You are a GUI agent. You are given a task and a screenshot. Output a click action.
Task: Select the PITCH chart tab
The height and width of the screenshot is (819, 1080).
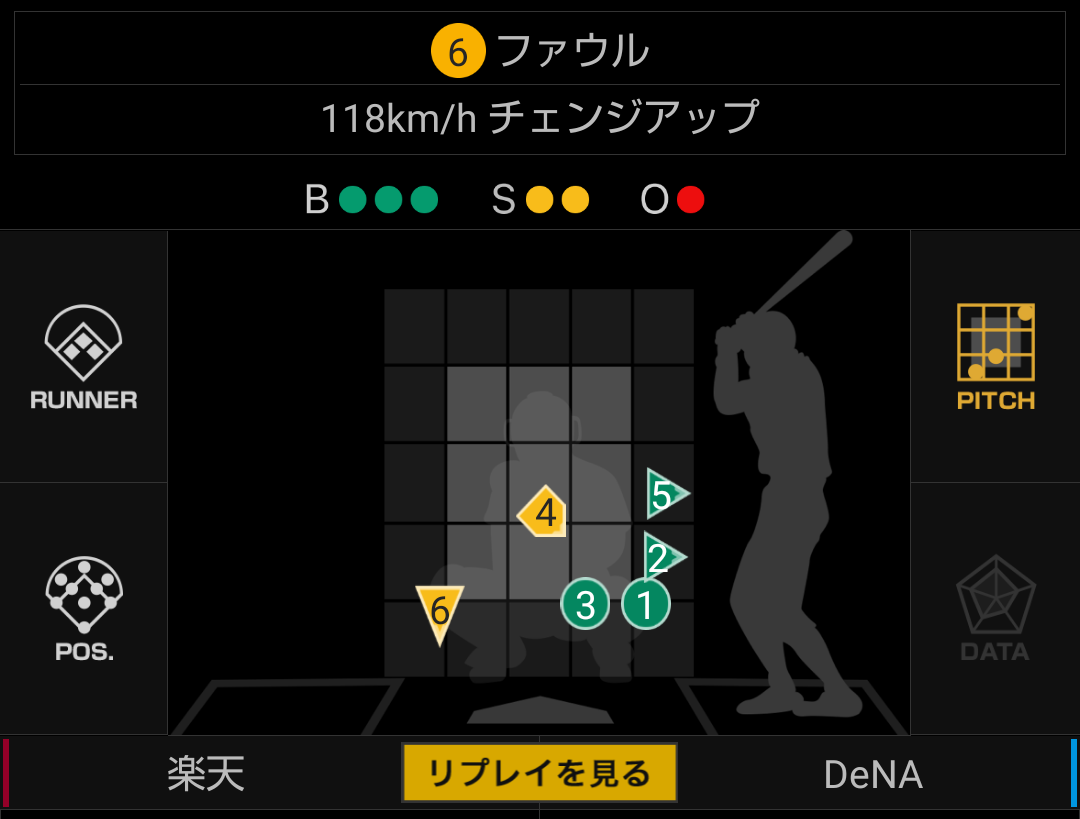(x=995, y=357)
